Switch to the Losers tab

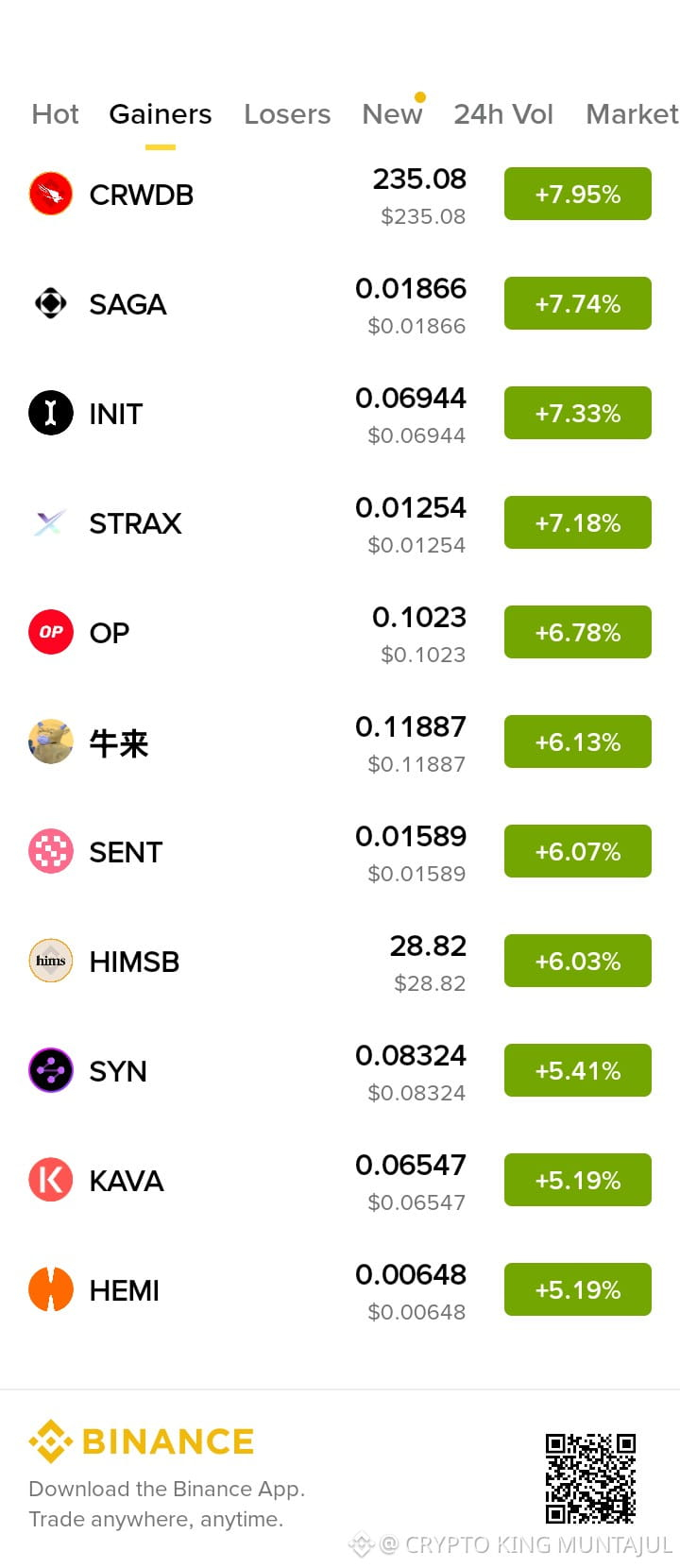pos(287,114)
